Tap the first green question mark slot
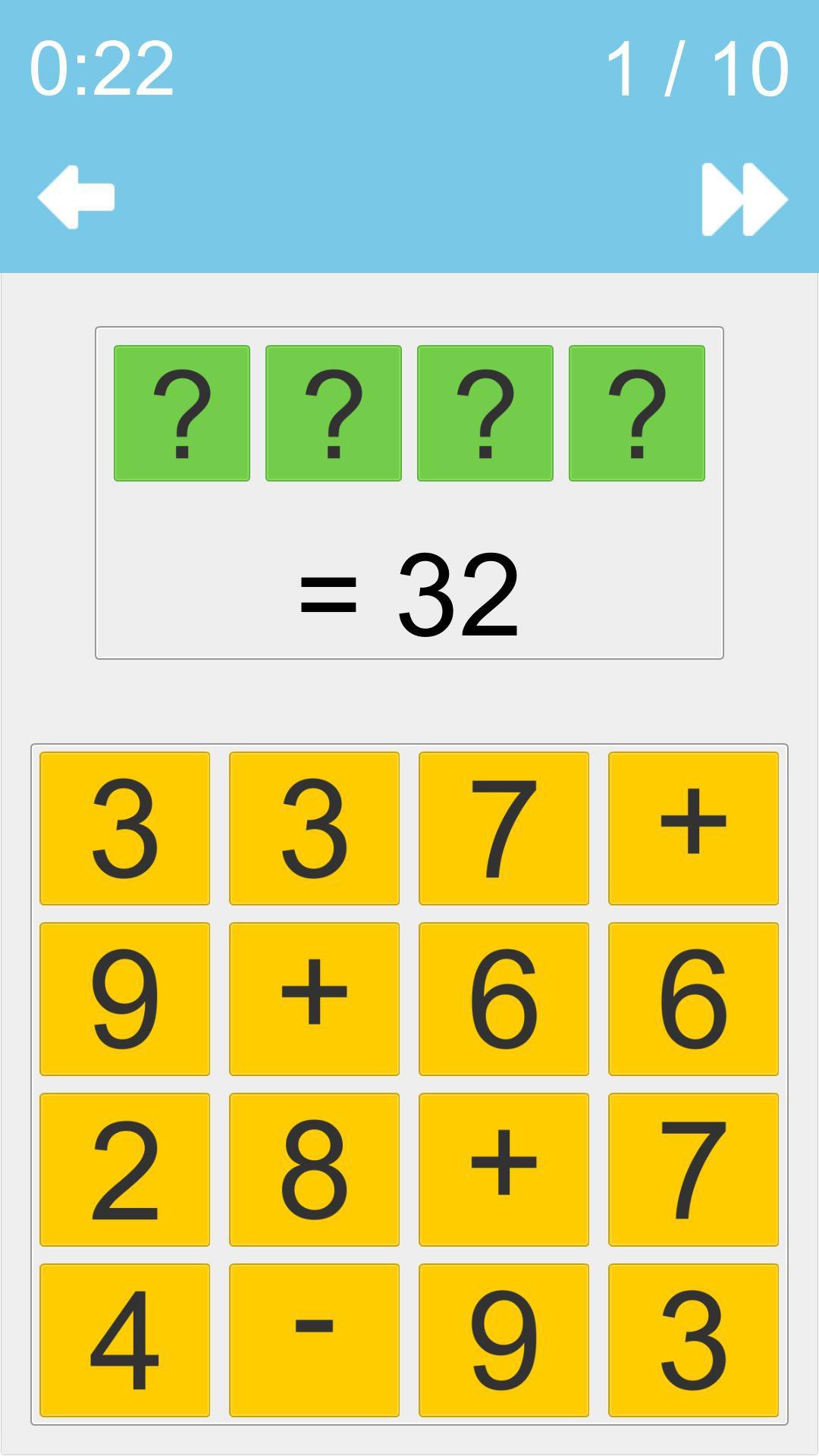The image size is (819, 1456). (x=182, y=413)
